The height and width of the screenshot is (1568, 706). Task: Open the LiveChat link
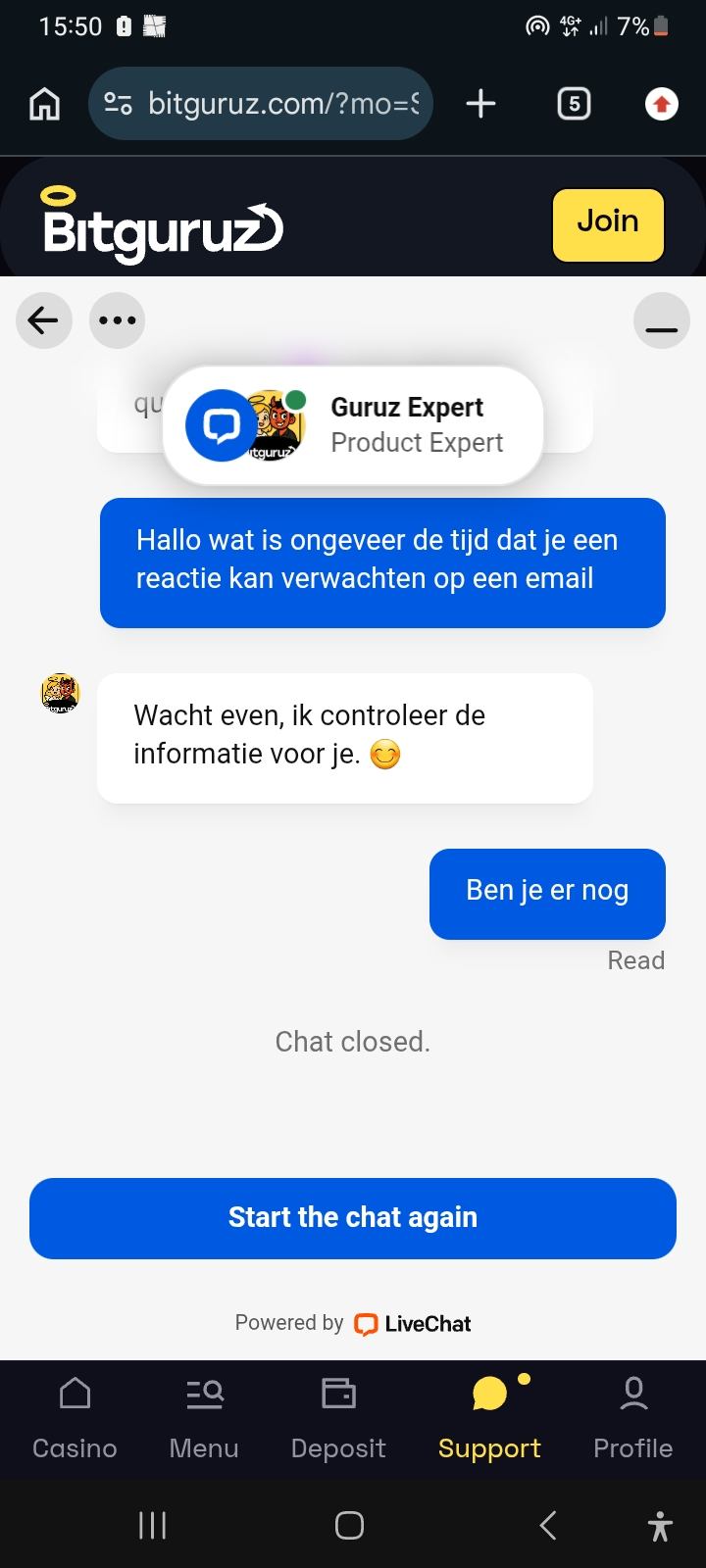click(x=413, y=1324)
